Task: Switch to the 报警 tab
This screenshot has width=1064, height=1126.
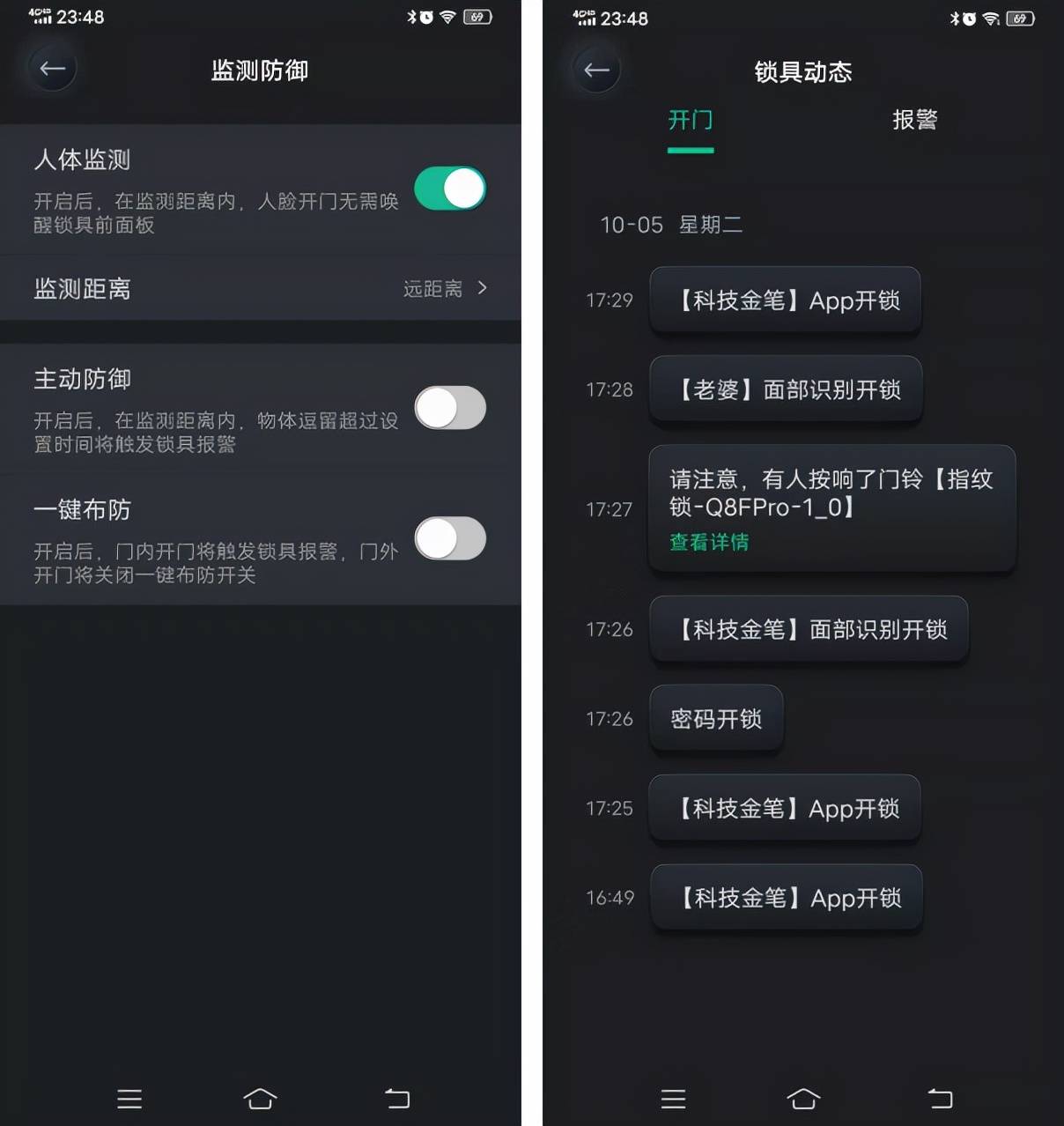Action: pos(914,121)
